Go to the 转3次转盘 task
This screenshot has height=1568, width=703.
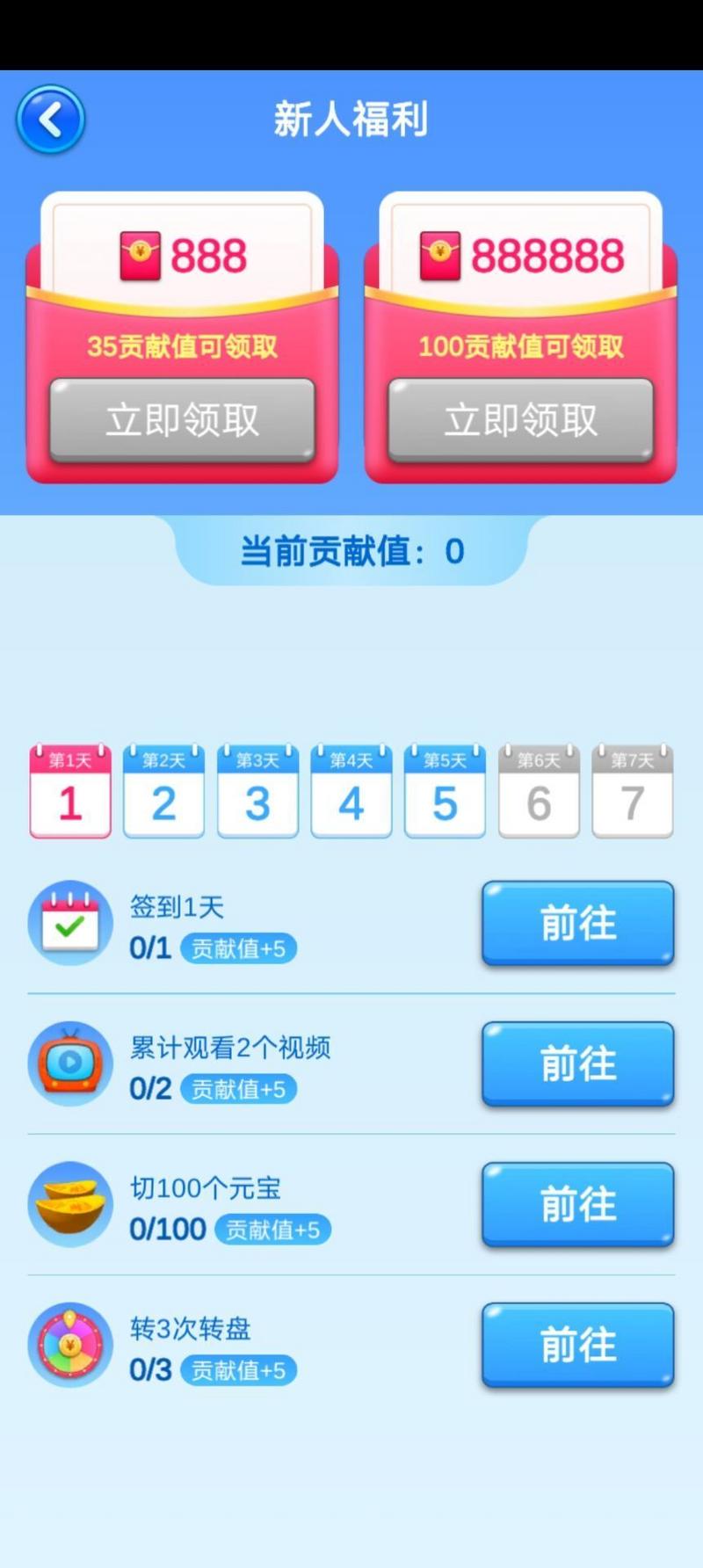577,1345
